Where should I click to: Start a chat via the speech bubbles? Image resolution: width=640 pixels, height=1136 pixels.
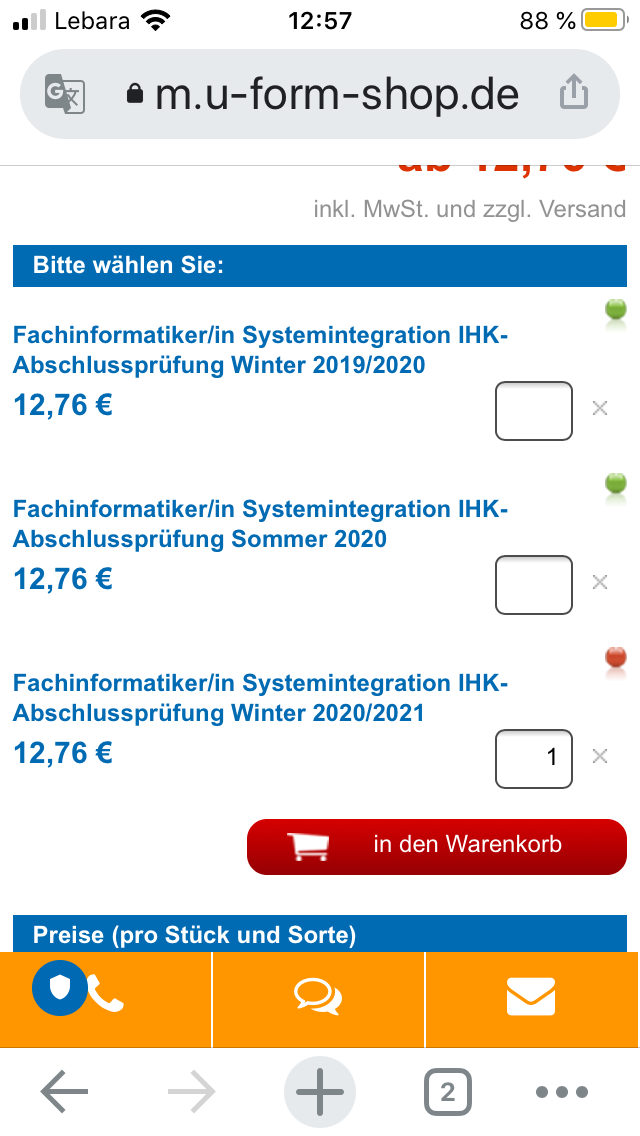tap(318, 996)
